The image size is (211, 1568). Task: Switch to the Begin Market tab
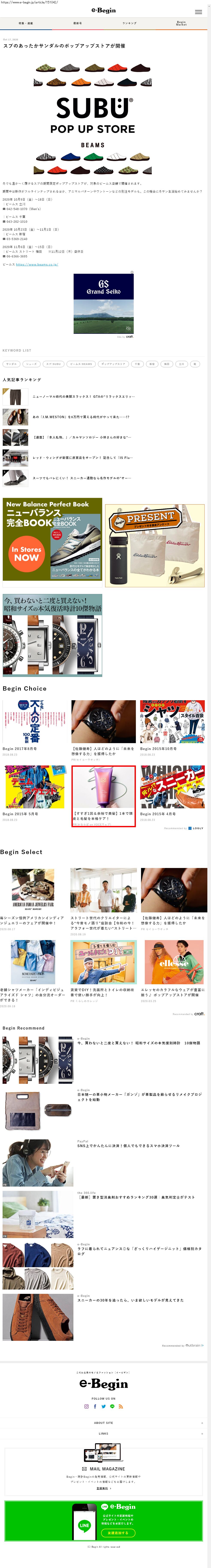(181, 23)
